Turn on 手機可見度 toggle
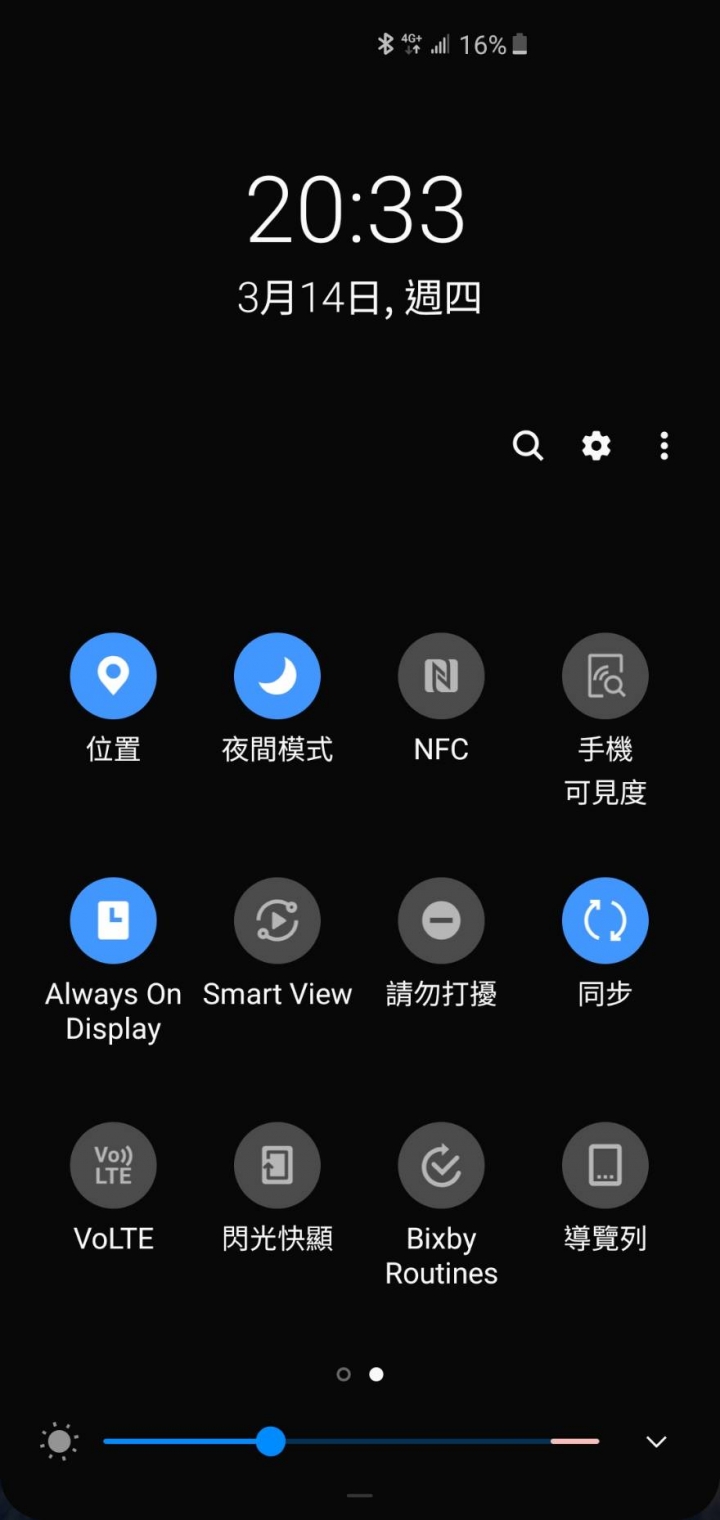Image resolution: width=720 pixels, height=1520 pixels. point(605,676)
